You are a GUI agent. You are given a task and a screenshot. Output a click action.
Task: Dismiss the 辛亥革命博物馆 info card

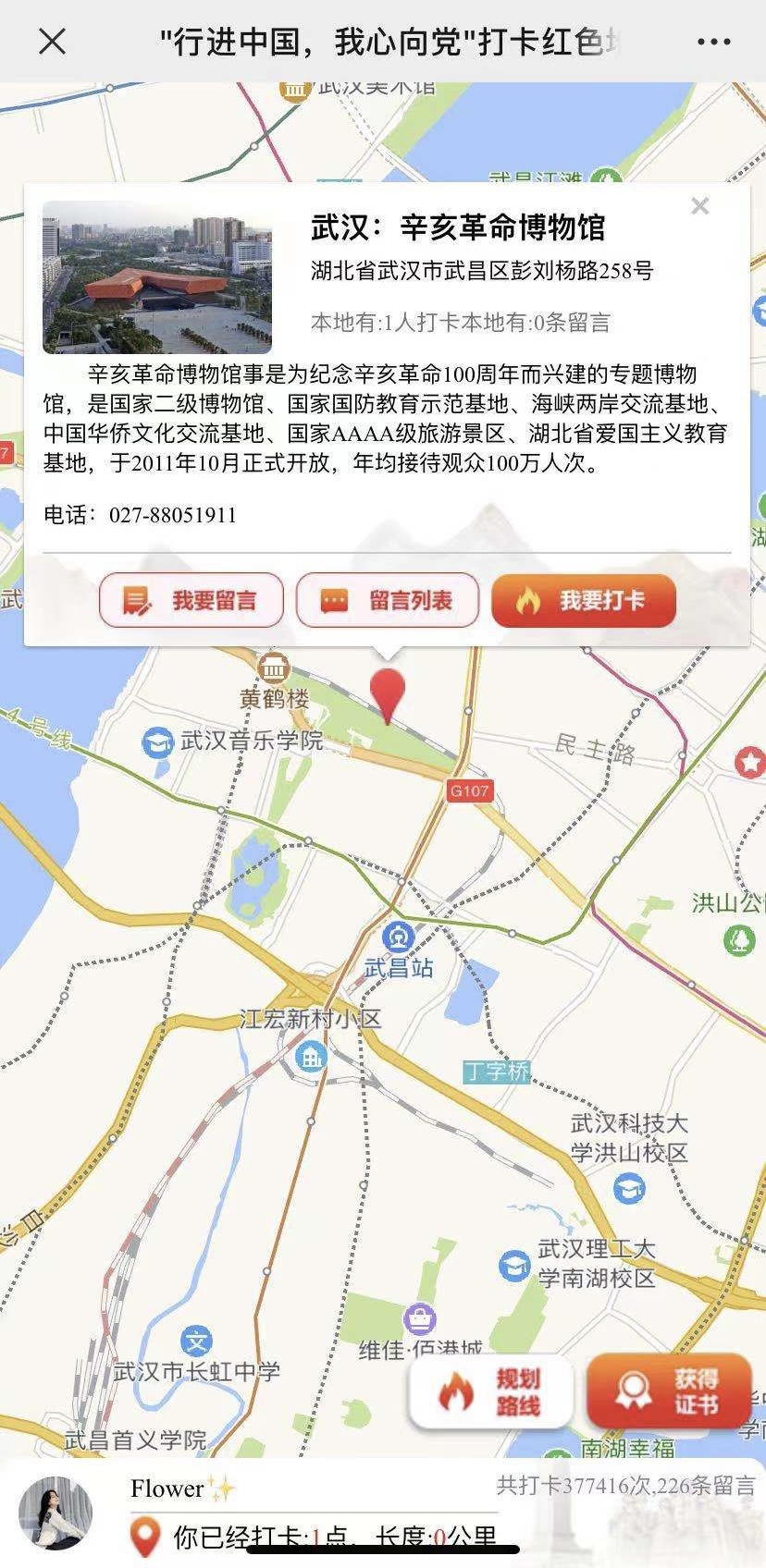coord(700,206)
